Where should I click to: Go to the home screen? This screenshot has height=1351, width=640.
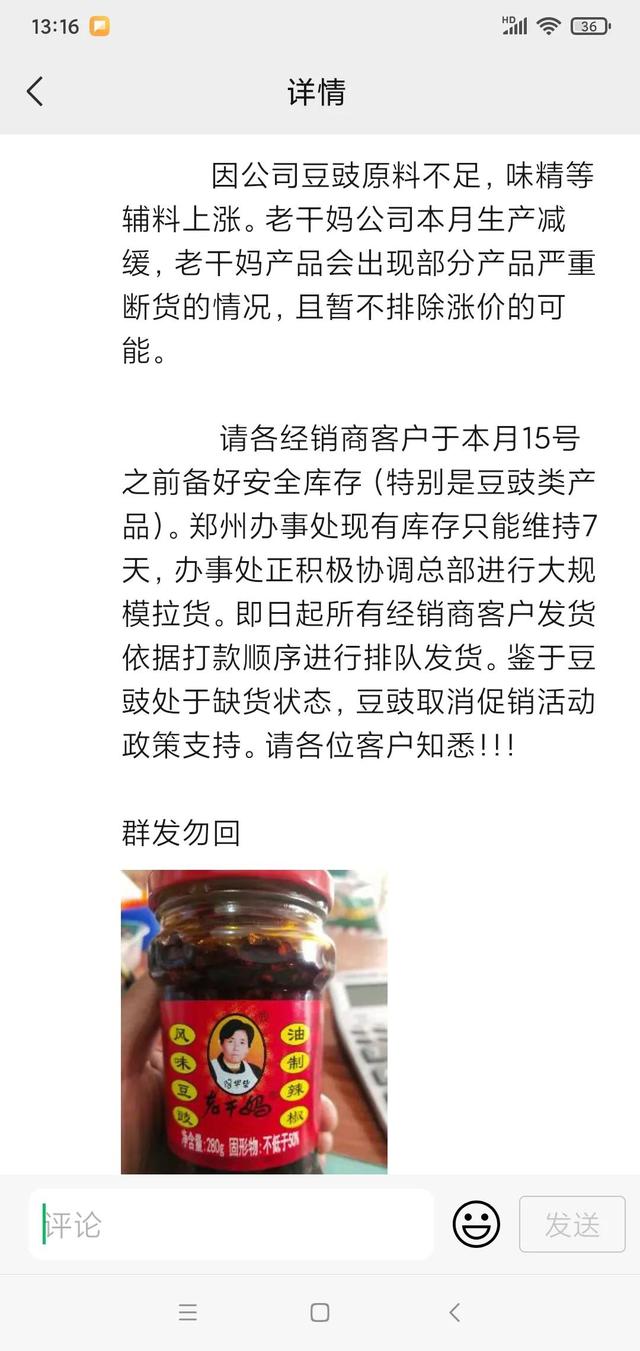[320, 1313]
